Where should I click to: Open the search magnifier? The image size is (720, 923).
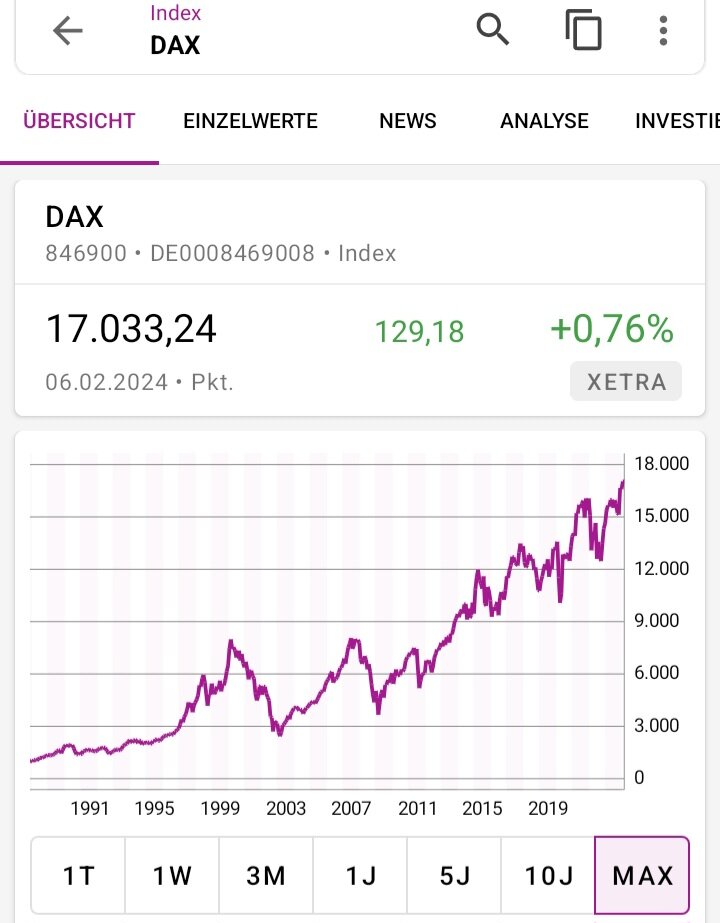[x=493, y=31]
